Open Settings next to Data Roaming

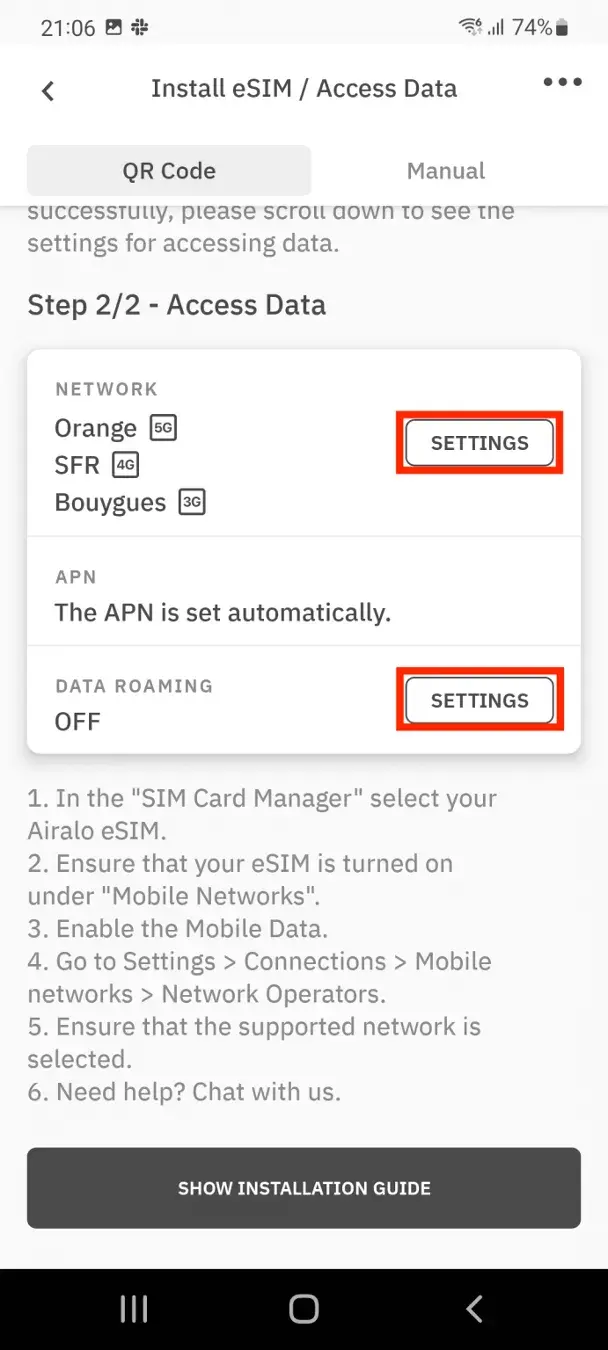click(479, 700)
